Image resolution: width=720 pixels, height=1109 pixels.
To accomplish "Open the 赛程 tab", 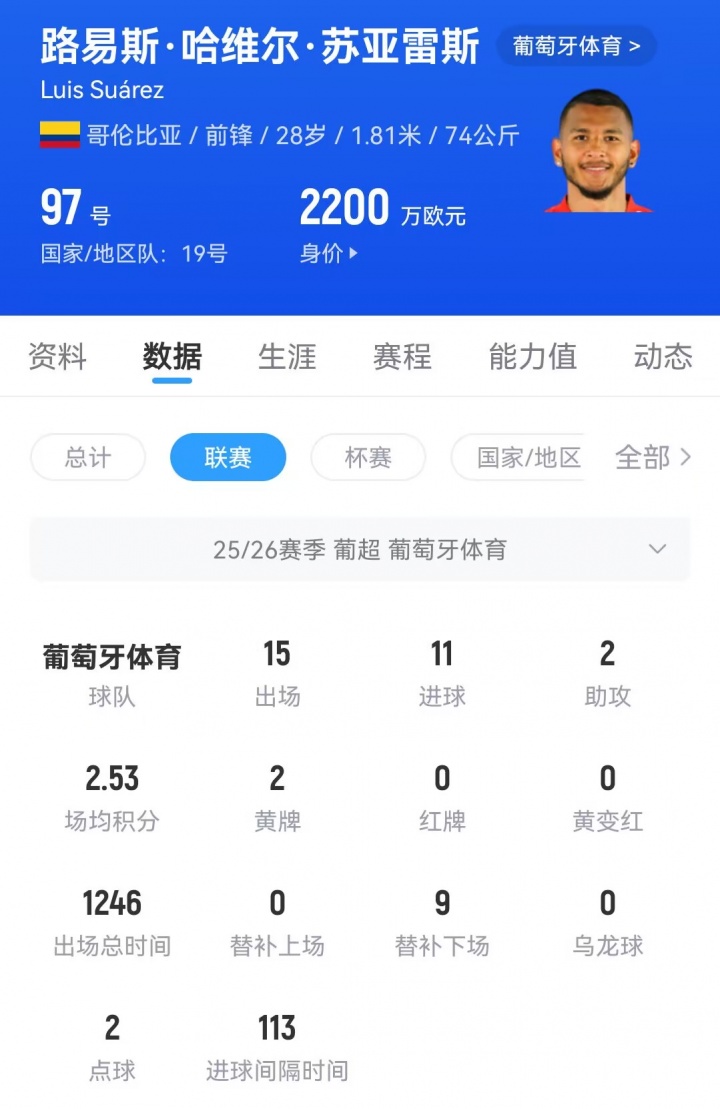I will click(402, 356).
